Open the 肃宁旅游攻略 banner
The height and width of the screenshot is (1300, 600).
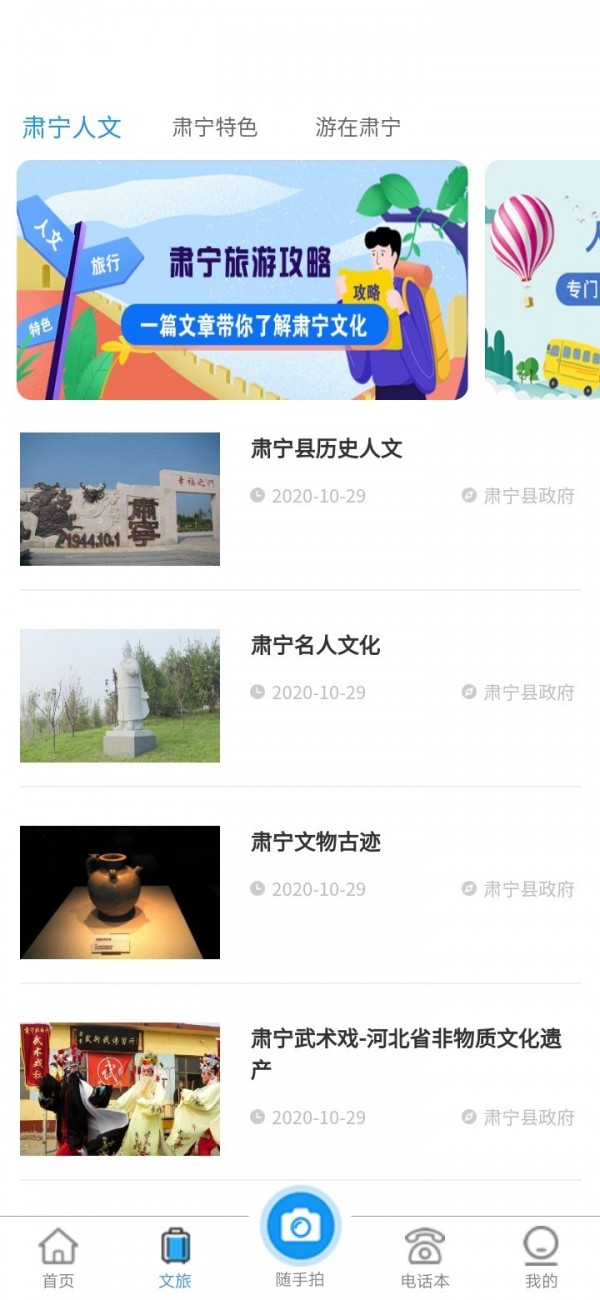tap(242, 280)
